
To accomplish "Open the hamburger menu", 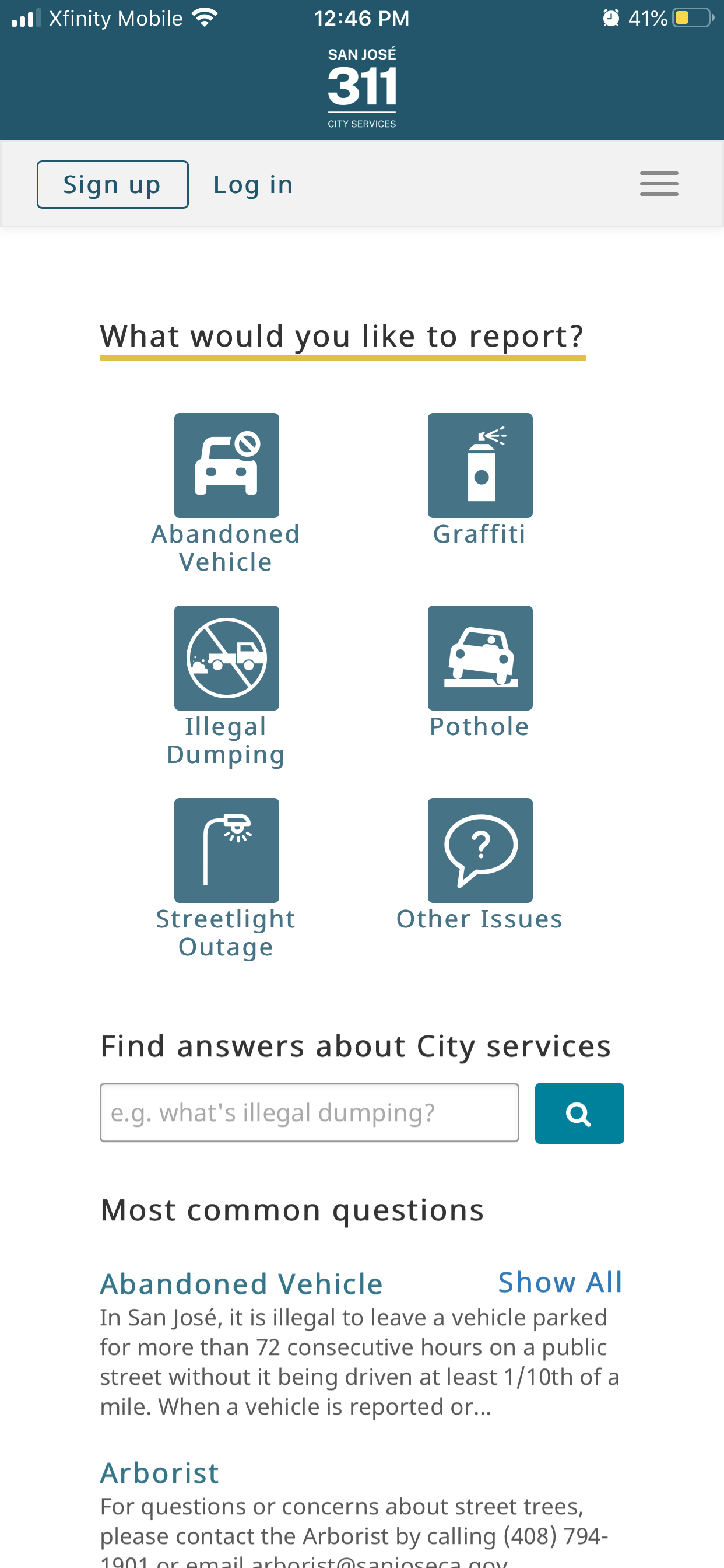I will [659, 184].
